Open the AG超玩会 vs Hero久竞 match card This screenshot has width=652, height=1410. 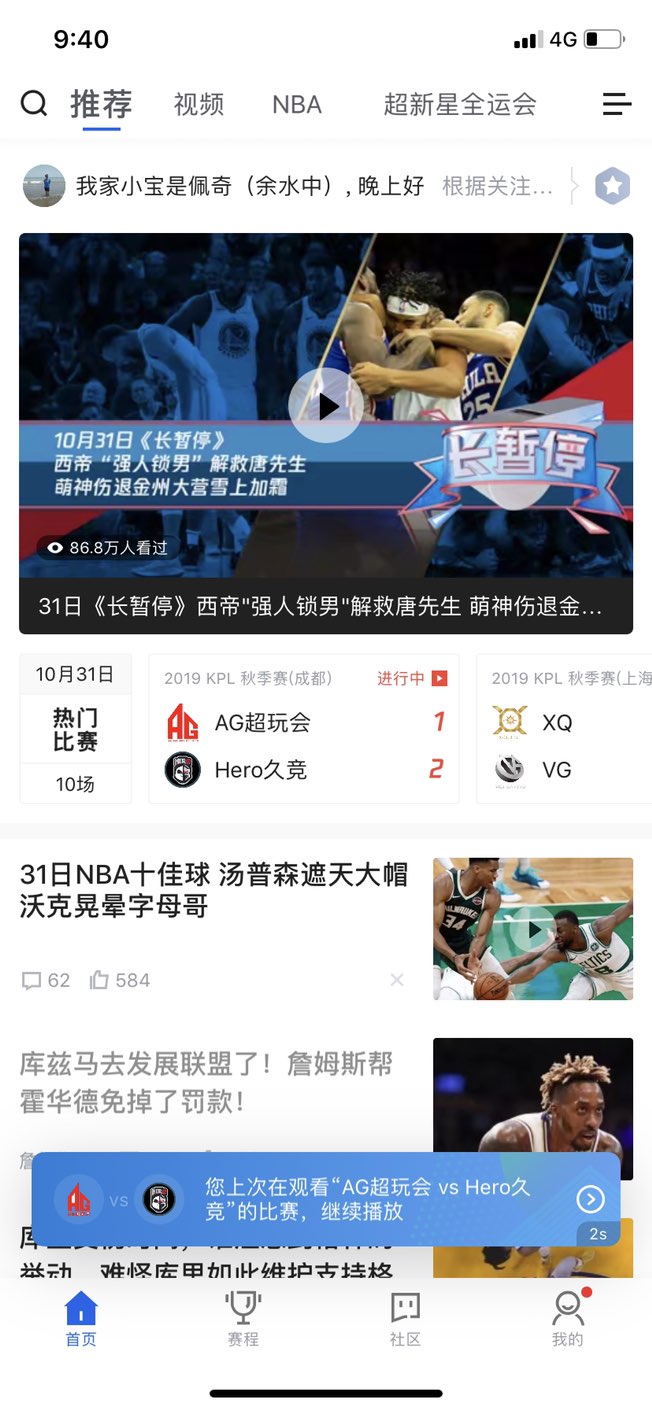click(303, 728)
